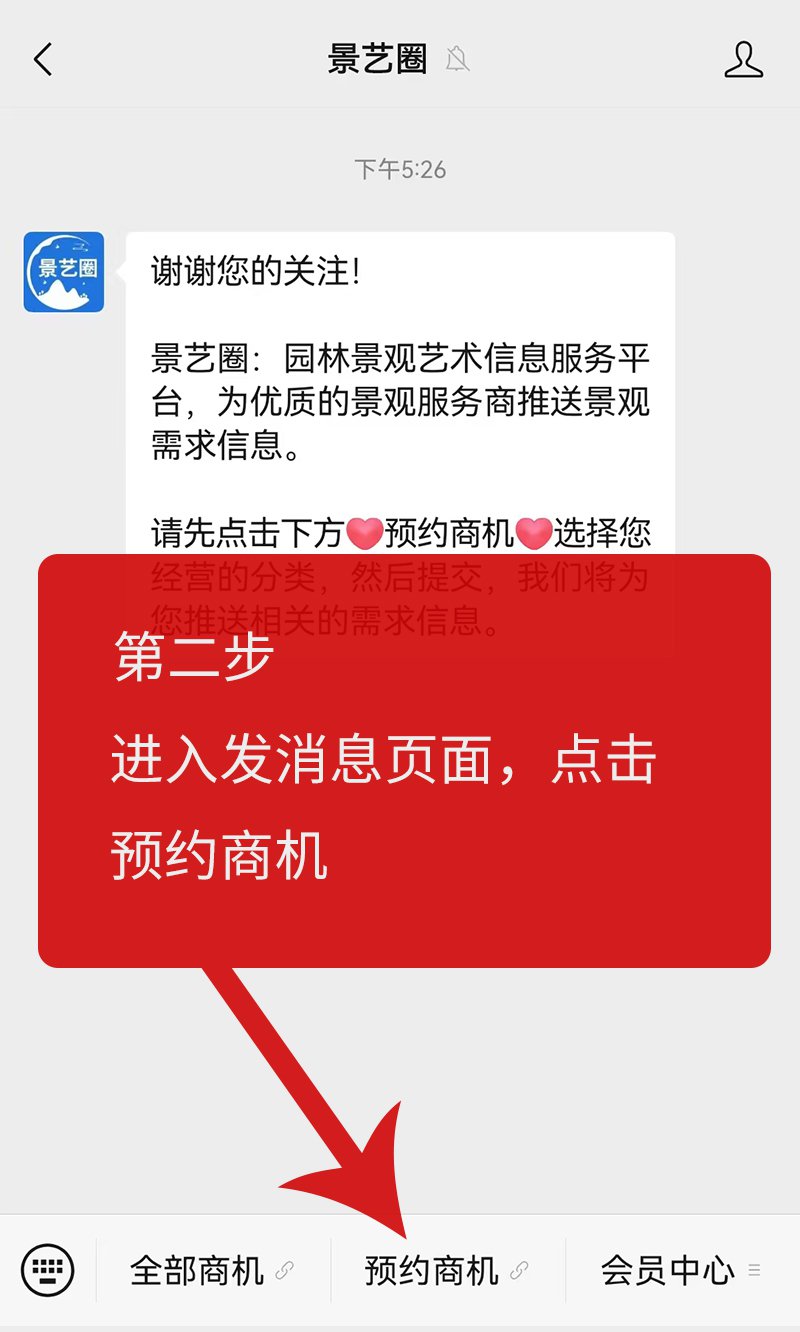Go back from the 景艺圈 chat
Screen dimensions: 800x1332
point(42,60)
